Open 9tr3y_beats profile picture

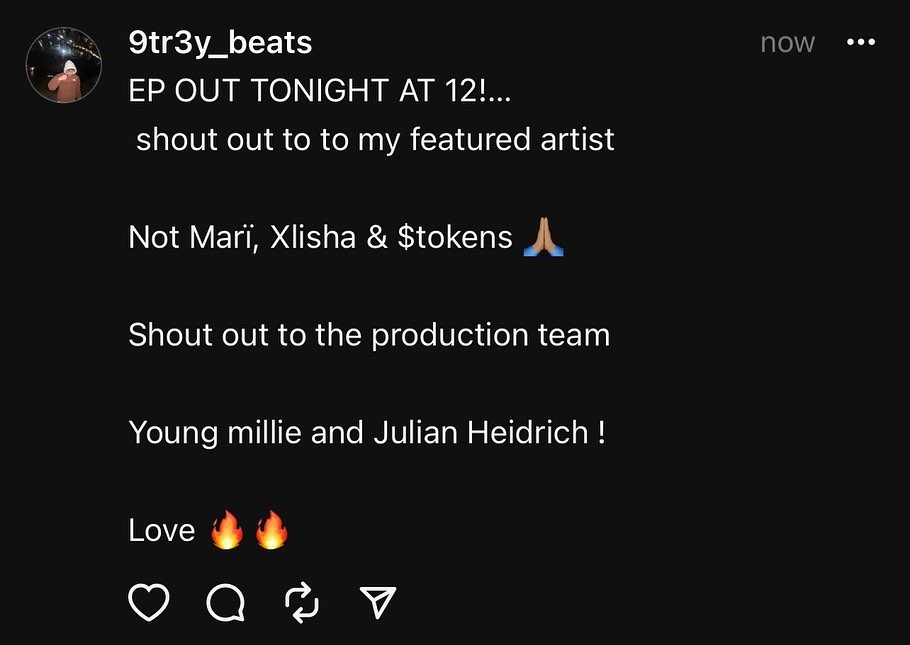click(64, 65)
